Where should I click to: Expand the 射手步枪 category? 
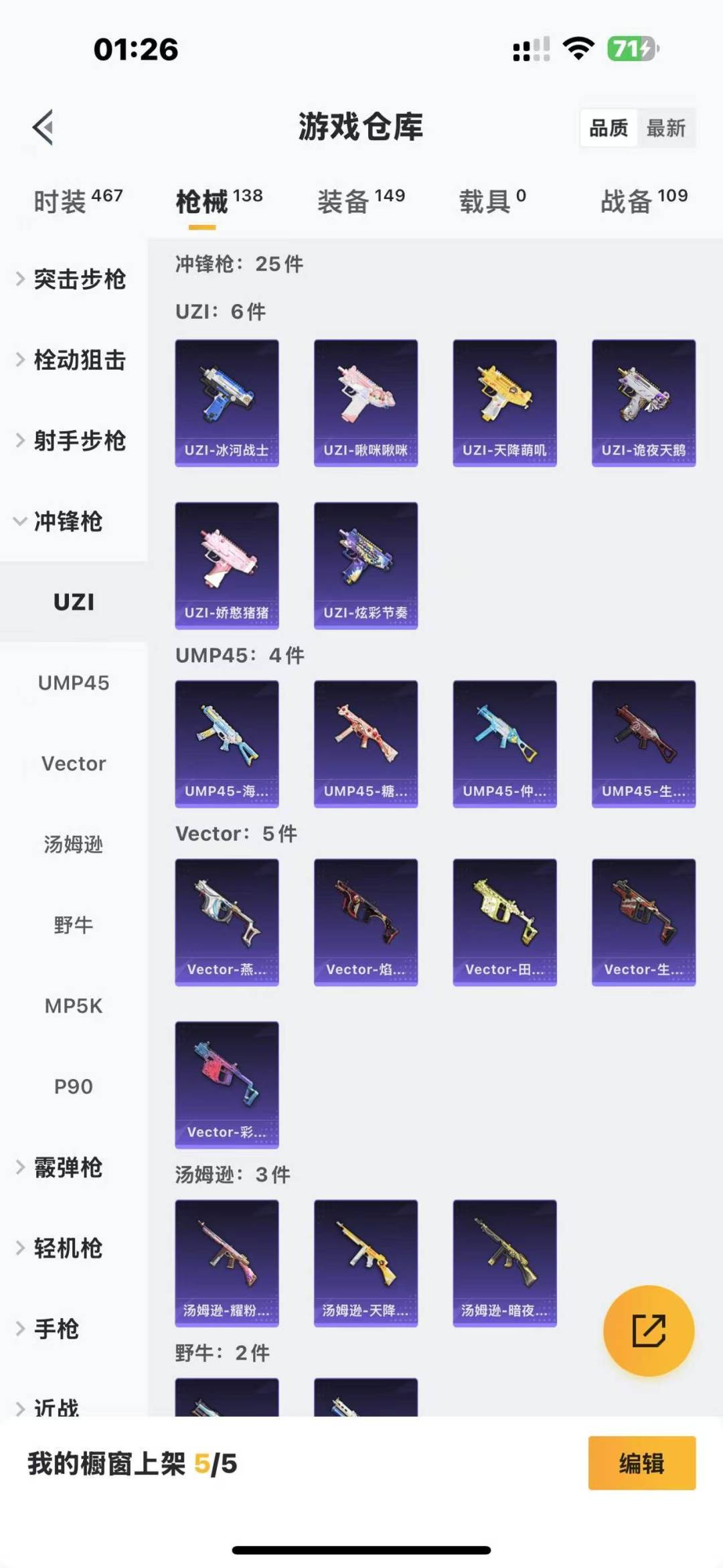(x=72, y=441)
